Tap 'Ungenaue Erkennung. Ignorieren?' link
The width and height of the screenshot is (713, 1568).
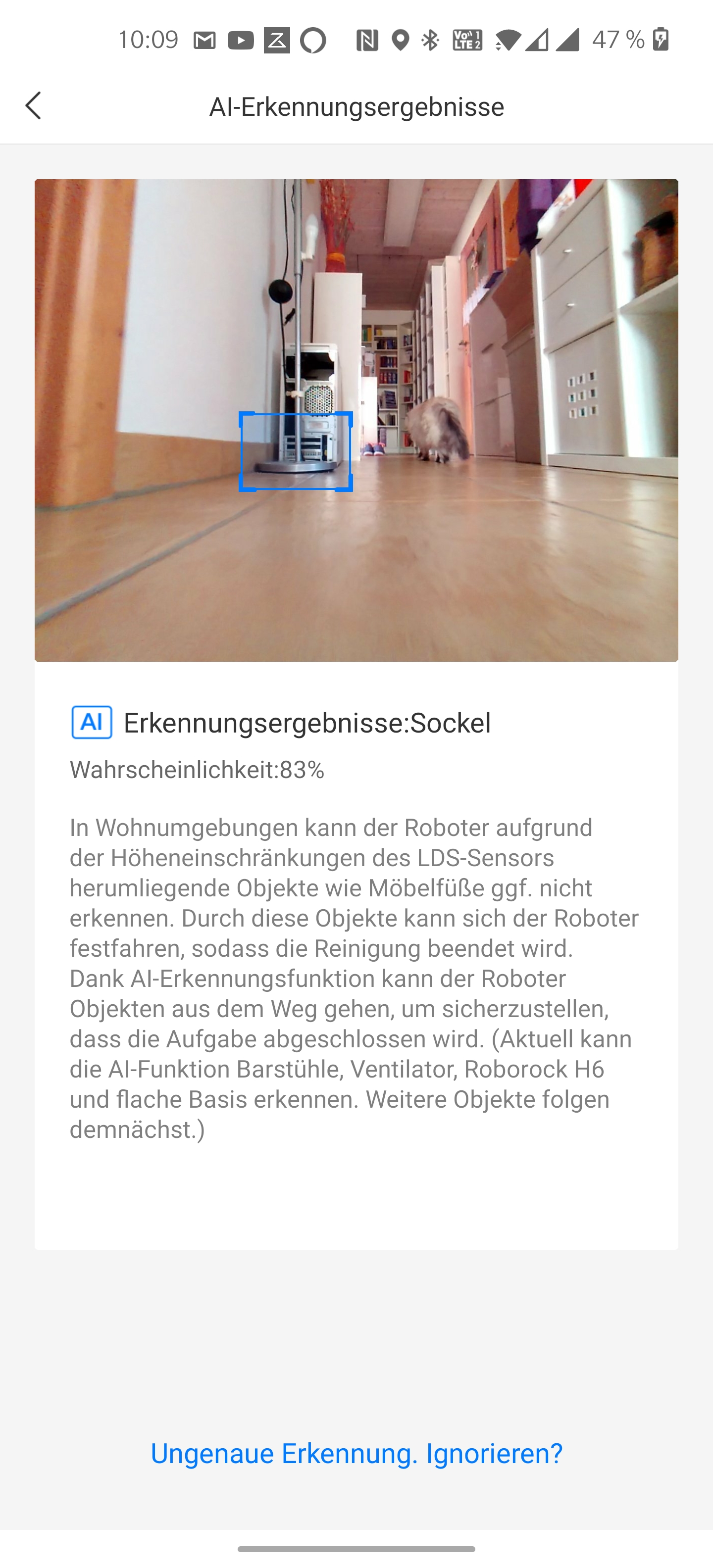(356, 1453)
